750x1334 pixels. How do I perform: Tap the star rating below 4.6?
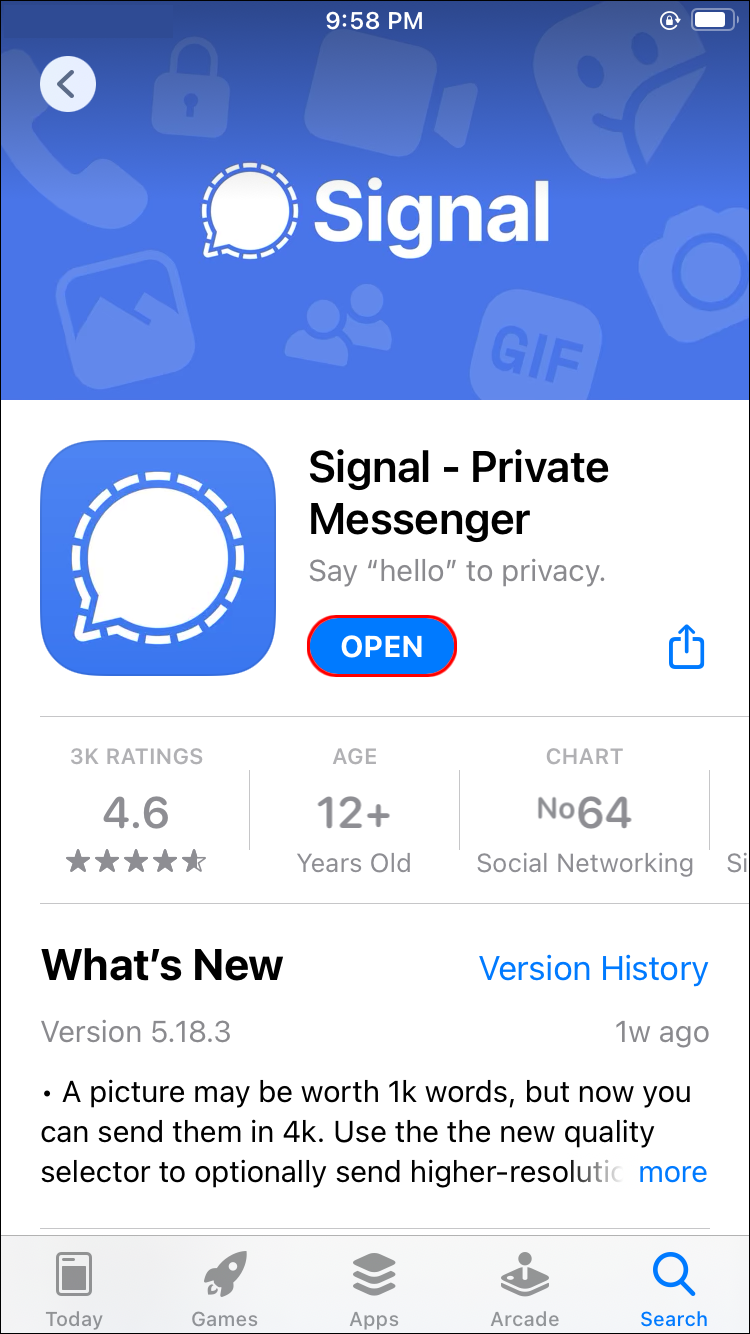click(135, 860)
